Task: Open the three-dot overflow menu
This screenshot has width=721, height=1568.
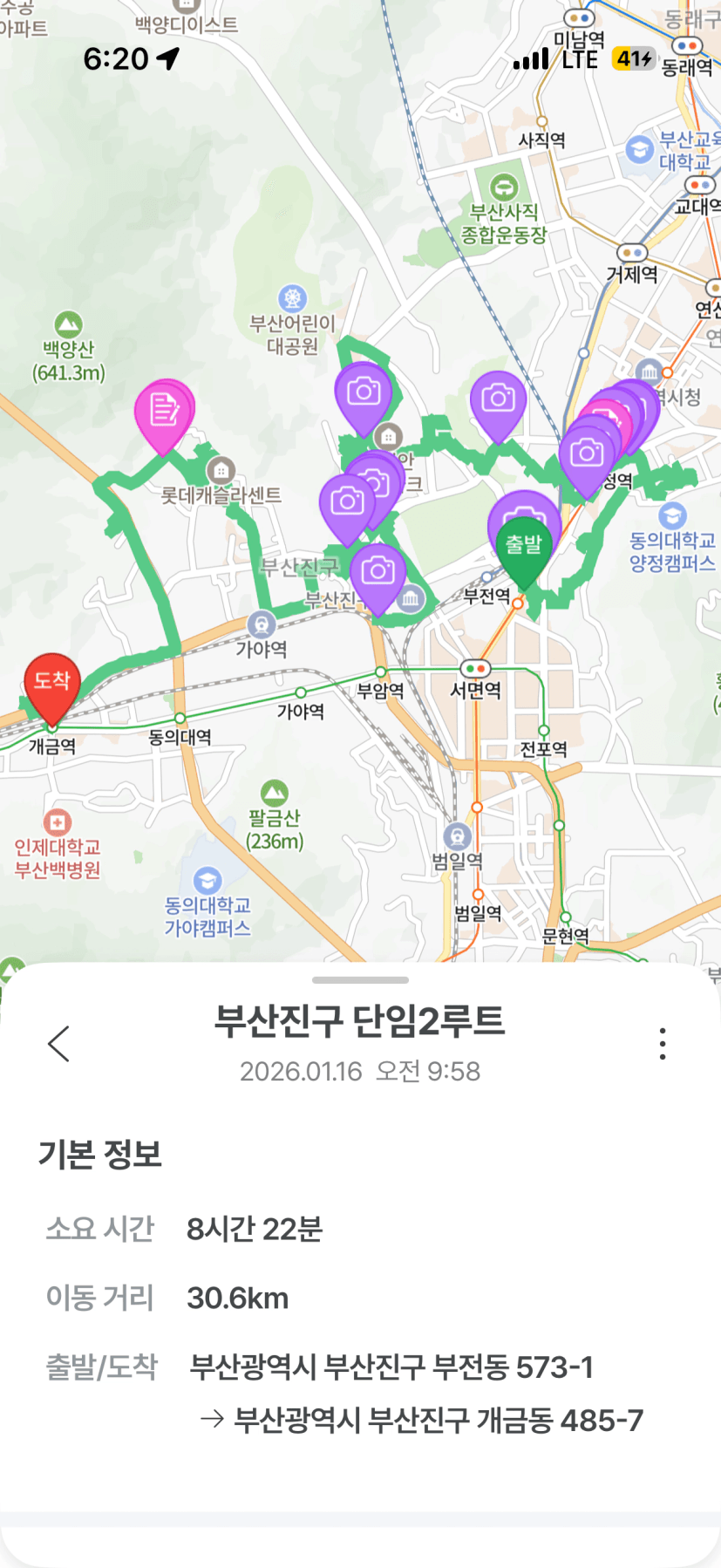Action: [x=663, y=1043]
